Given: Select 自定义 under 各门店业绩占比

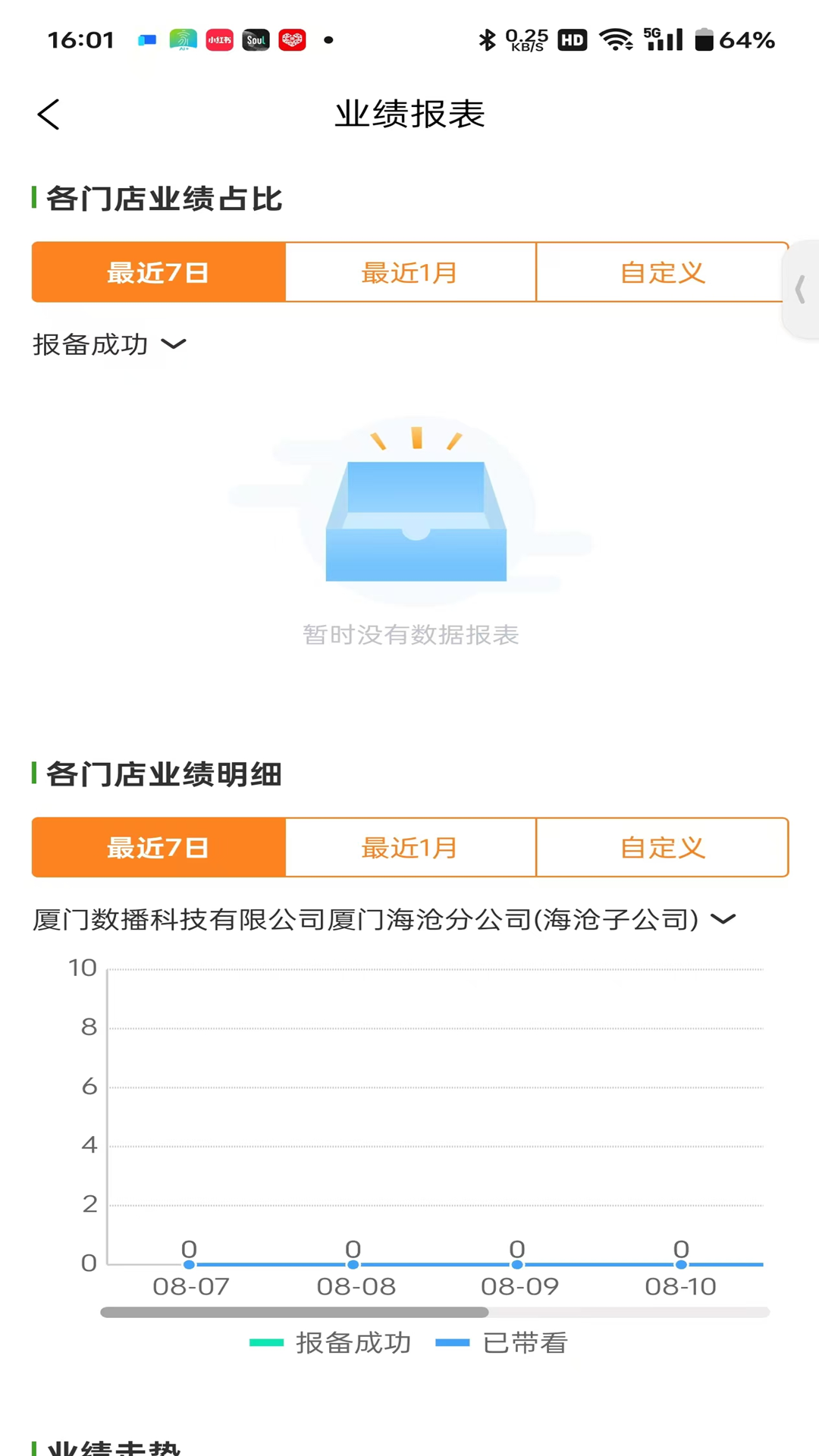Looking at the screenshot, I should tap(661, 272).
